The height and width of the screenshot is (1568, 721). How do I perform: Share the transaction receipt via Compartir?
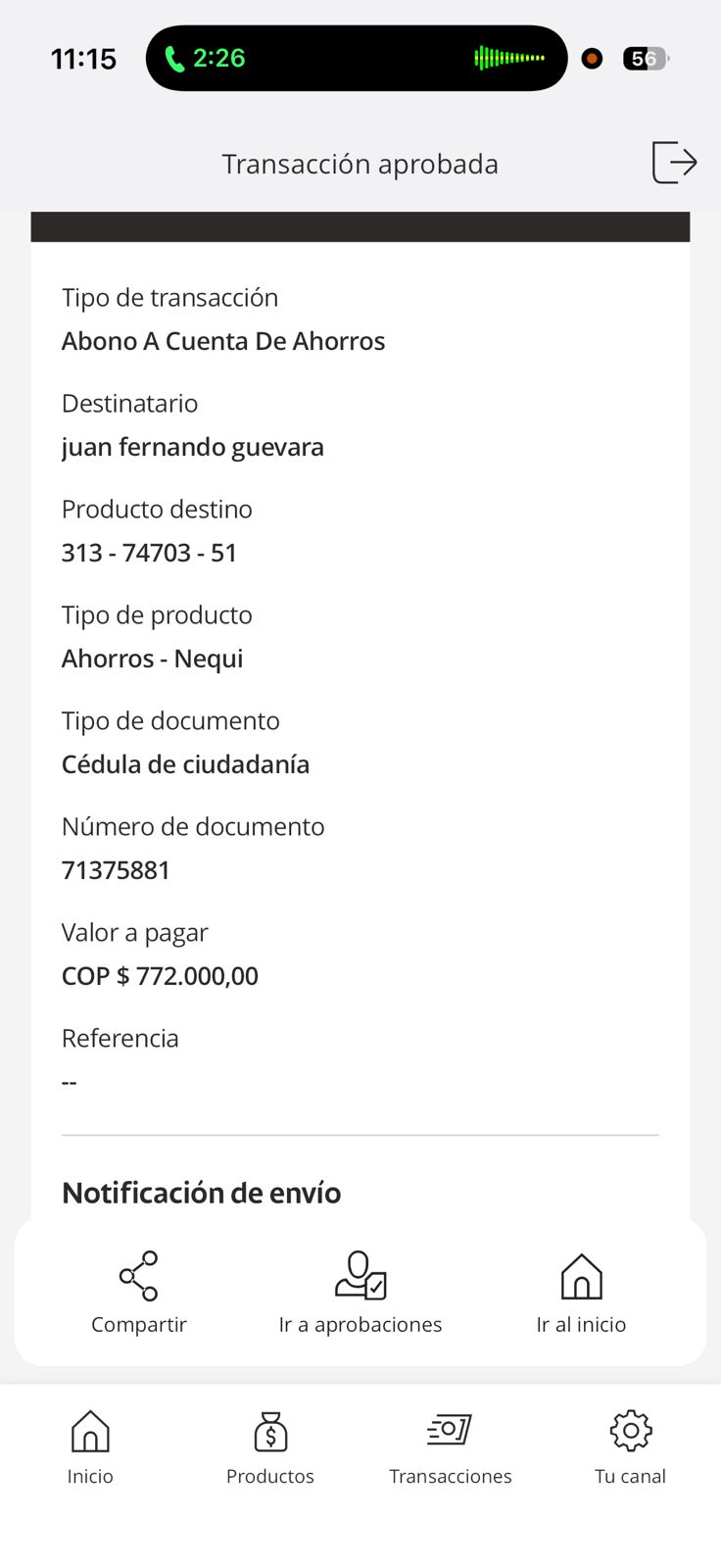tap(138, 1292)
